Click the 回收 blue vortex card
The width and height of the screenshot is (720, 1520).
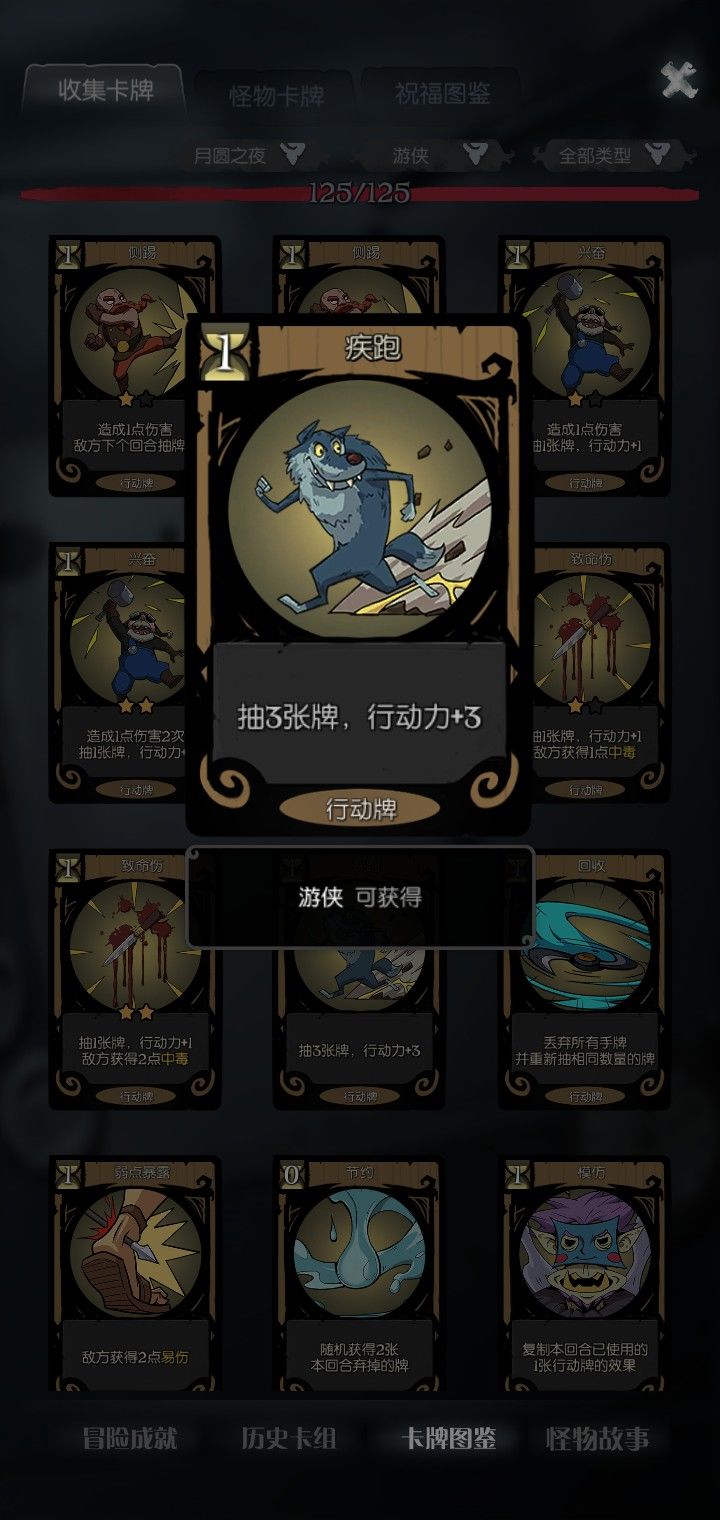coord(585,975)
